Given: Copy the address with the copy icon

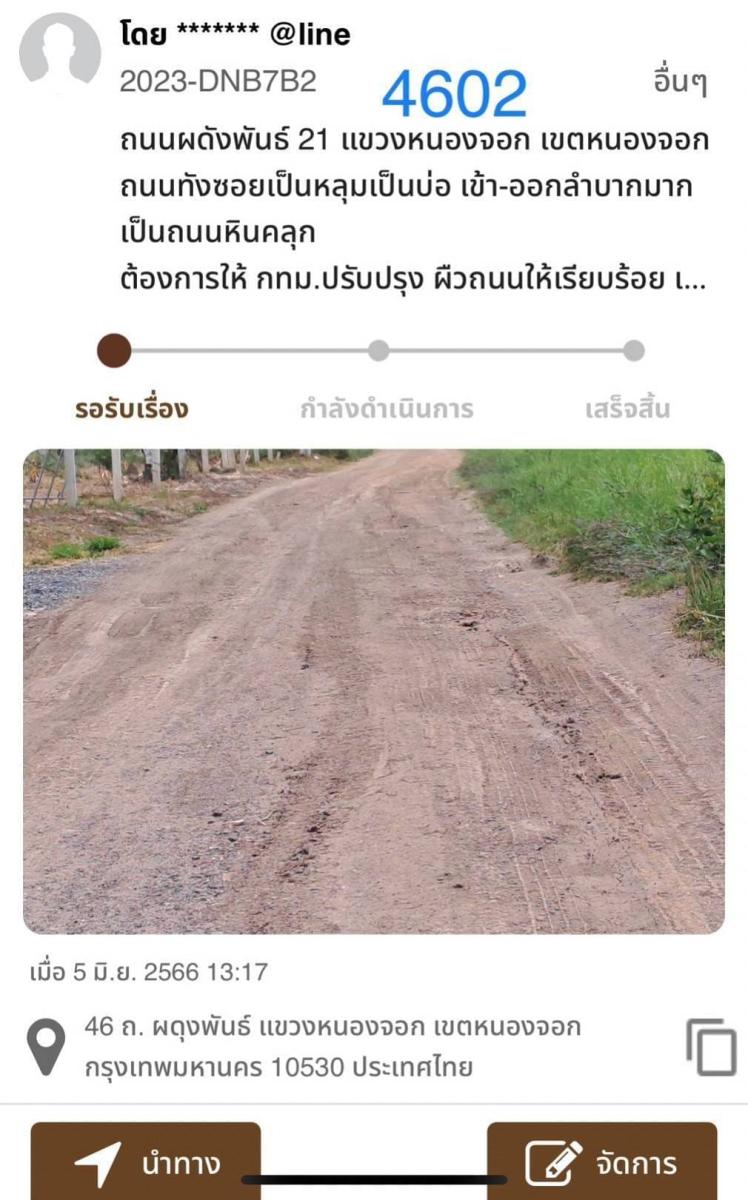Looking at the screenshot, I should click(x=711, y=1047).
